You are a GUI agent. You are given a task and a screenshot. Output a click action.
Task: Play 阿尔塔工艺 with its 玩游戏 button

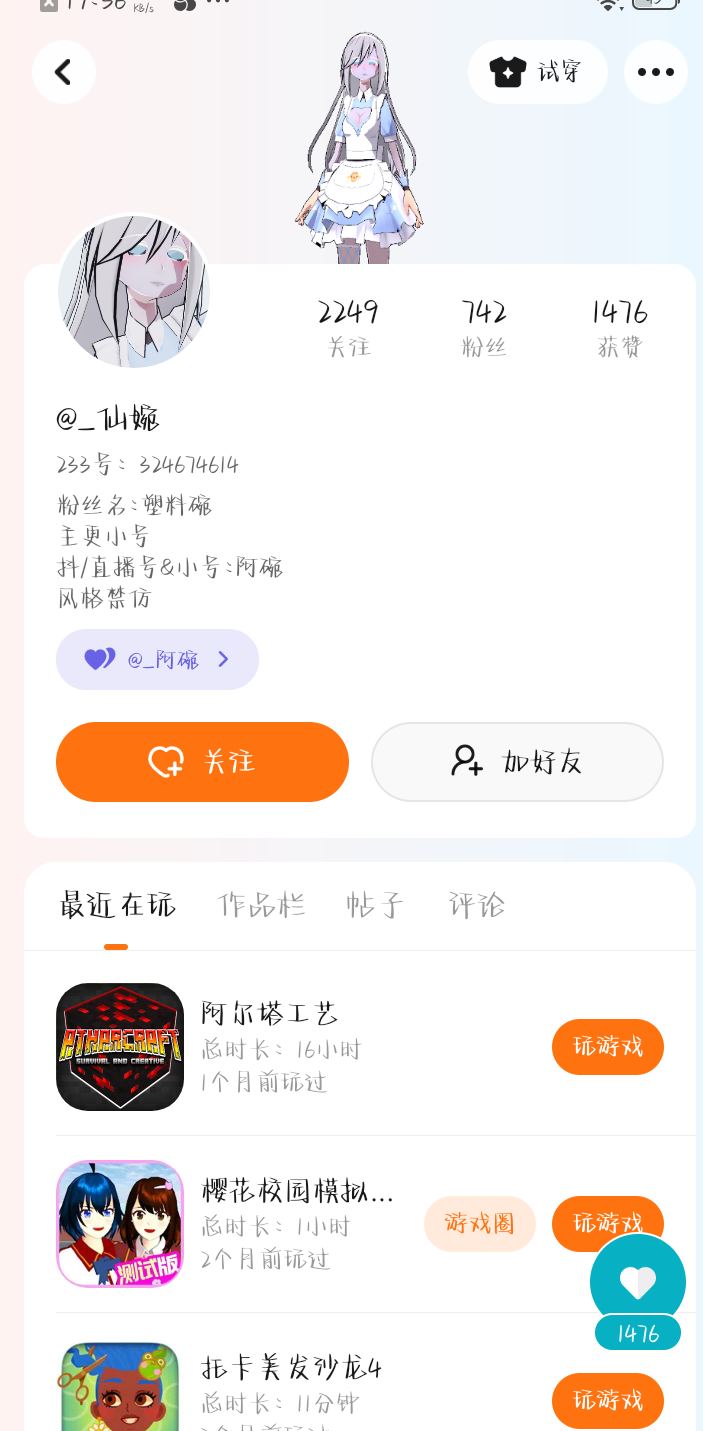(607, 1047)
